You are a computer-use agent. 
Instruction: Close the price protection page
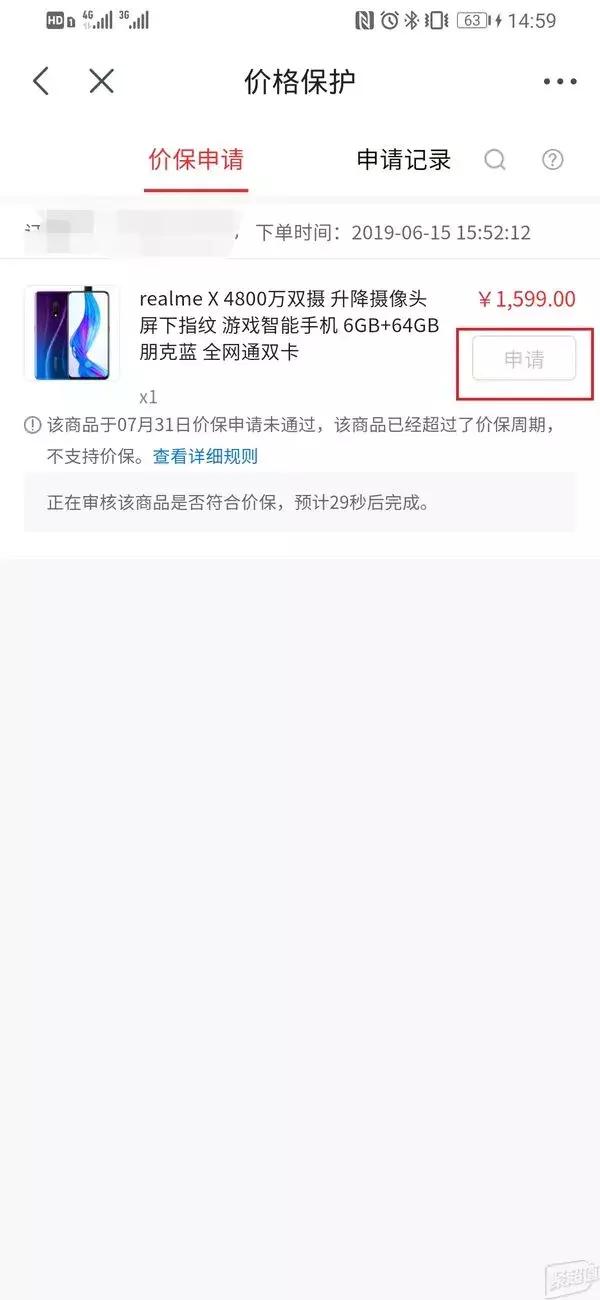[x=101, y=81]
